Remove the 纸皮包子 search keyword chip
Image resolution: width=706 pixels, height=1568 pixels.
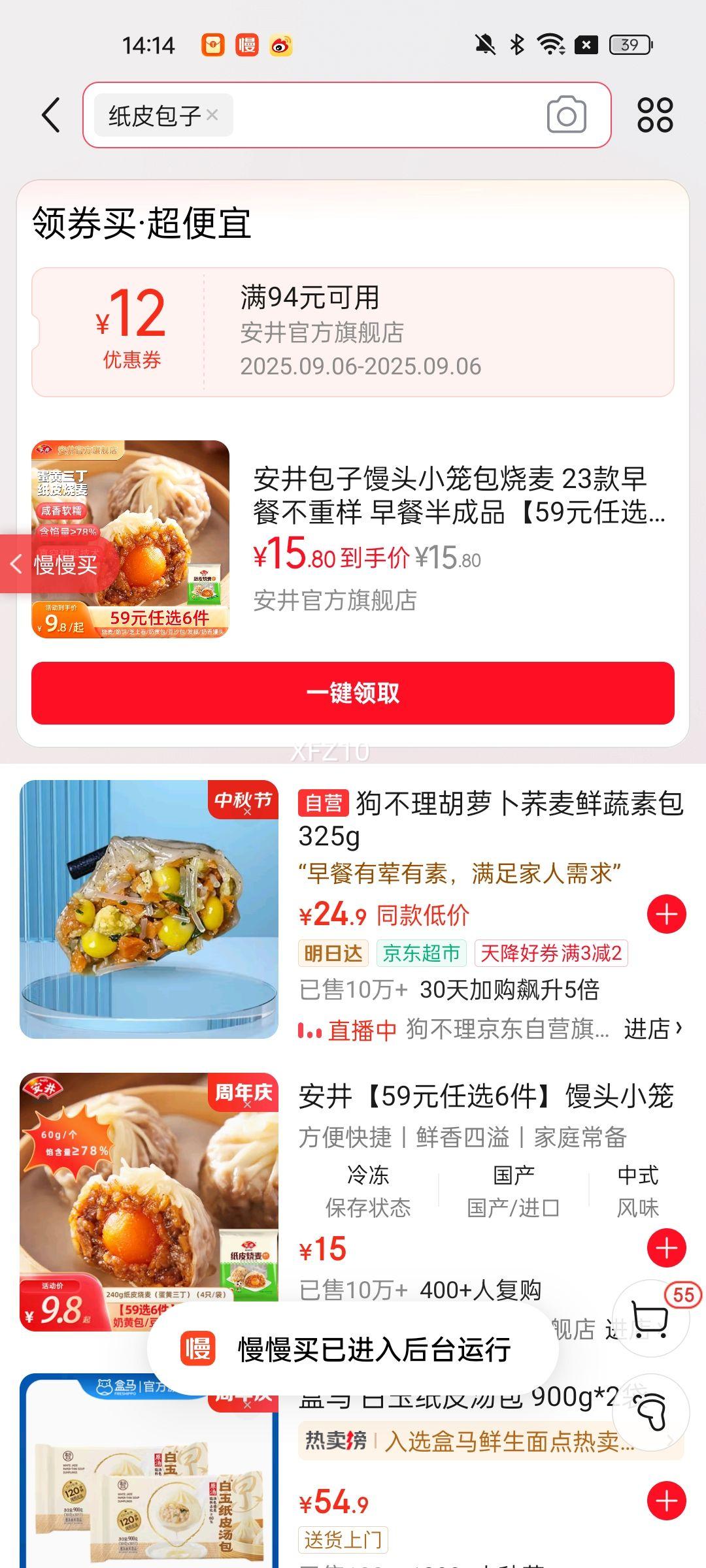pyautogui.click(x=212, y=115)
